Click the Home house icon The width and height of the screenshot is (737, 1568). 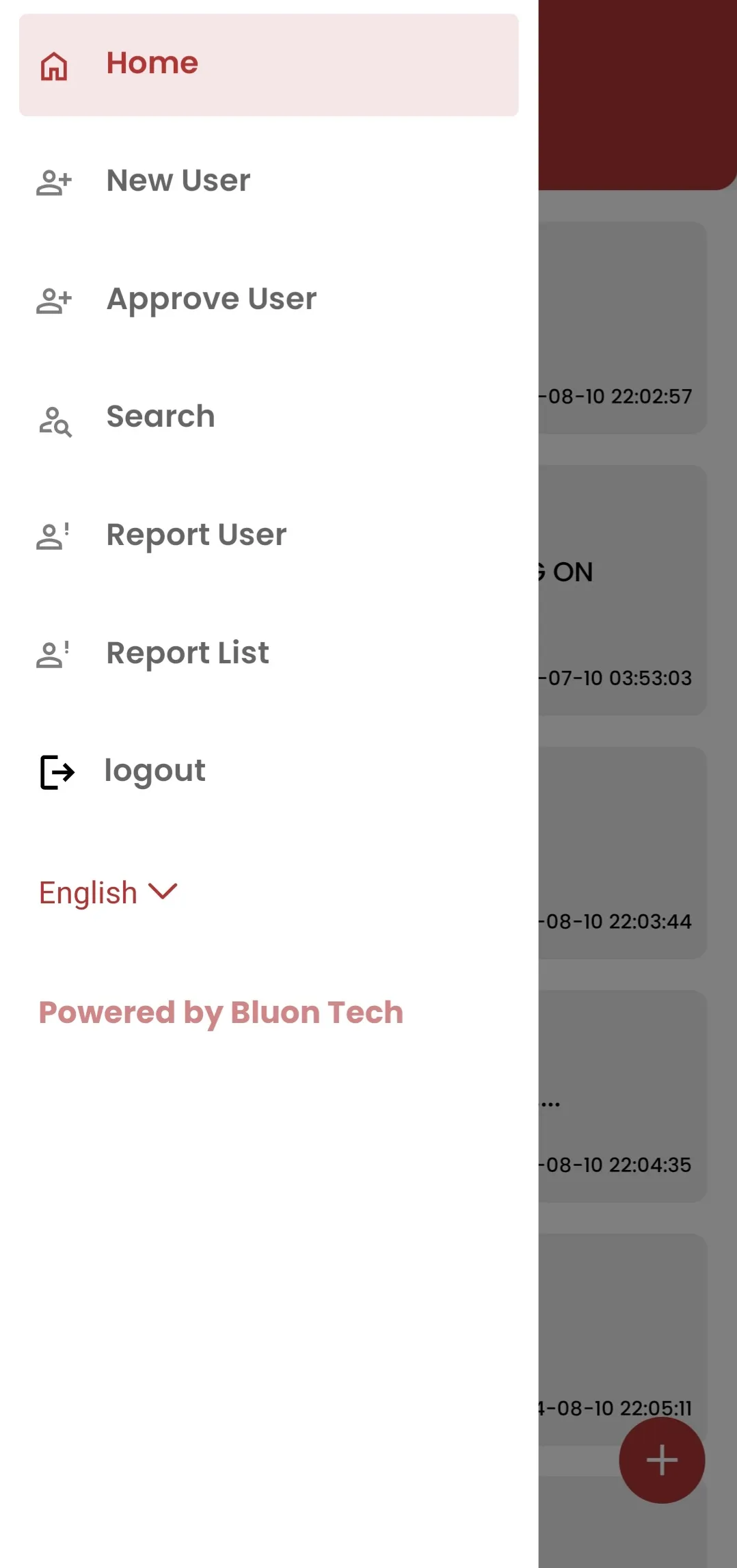click(54, 65)
